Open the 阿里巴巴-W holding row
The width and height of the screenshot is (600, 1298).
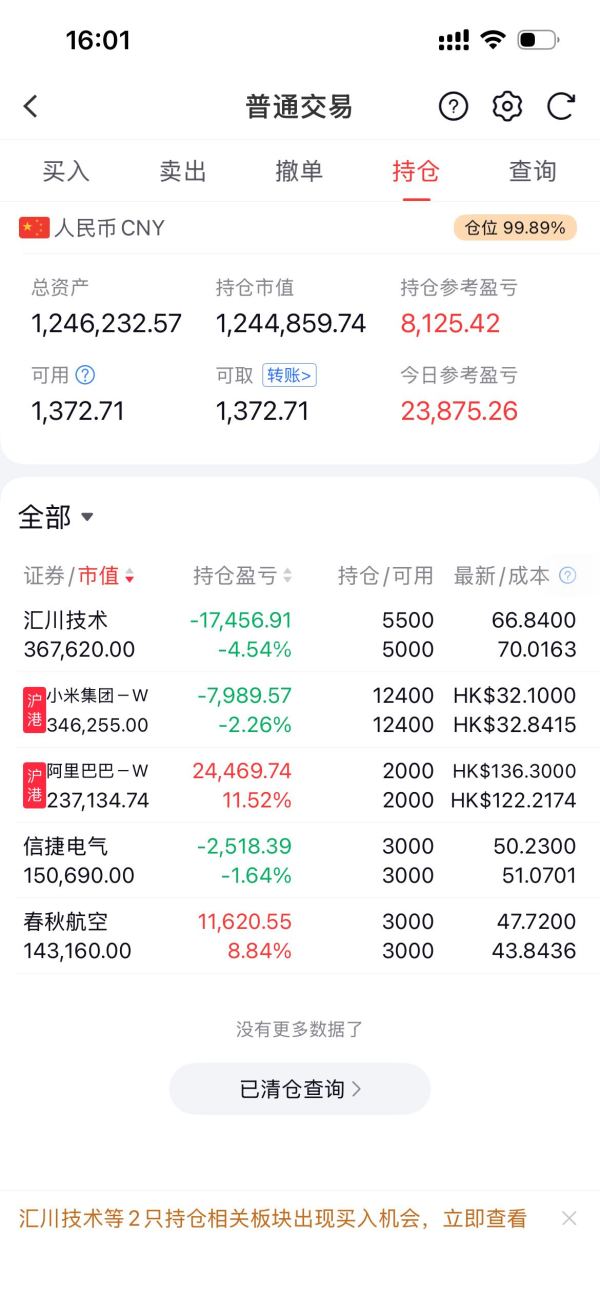[300, 785]
